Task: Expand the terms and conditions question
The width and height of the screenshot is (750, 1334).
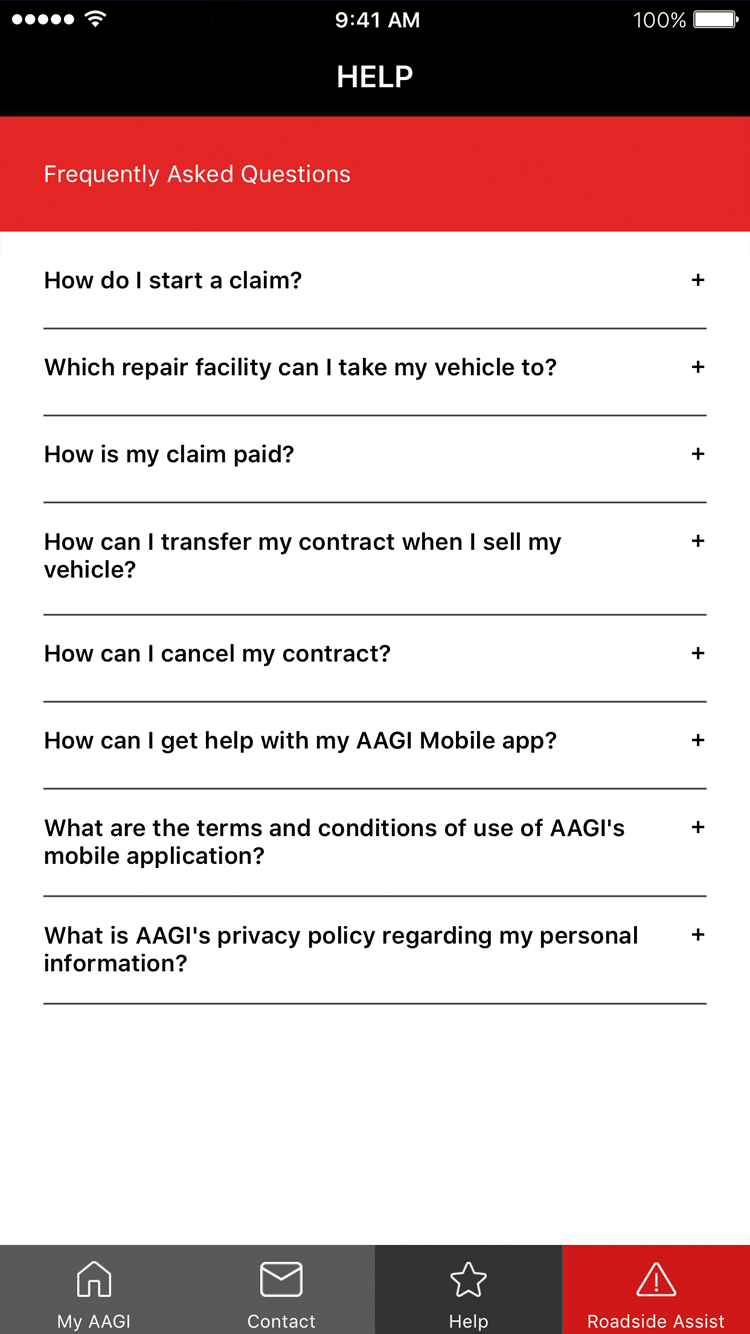Action: tap(375, 842)
